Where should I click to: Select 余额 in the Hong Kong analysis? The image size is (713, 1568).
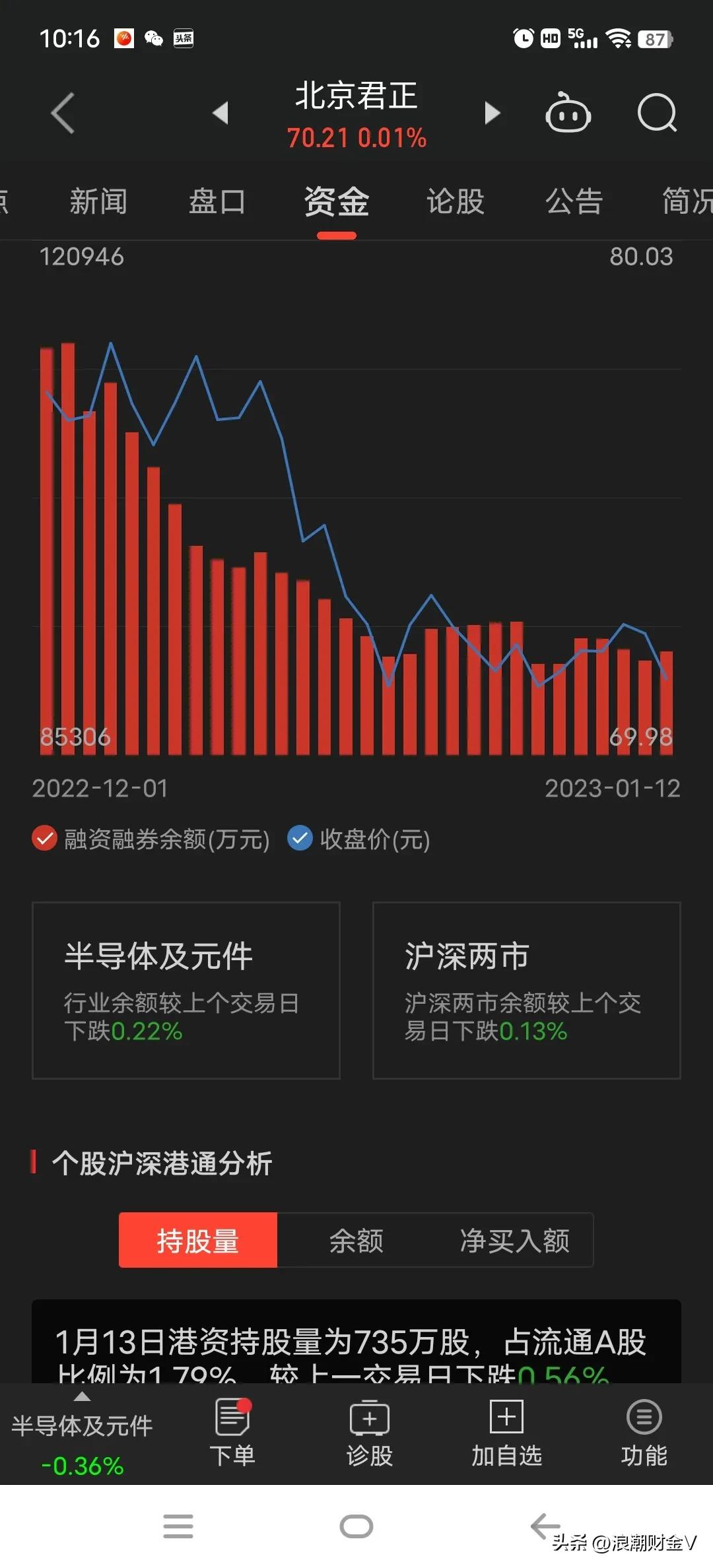tap(355, 1240)
